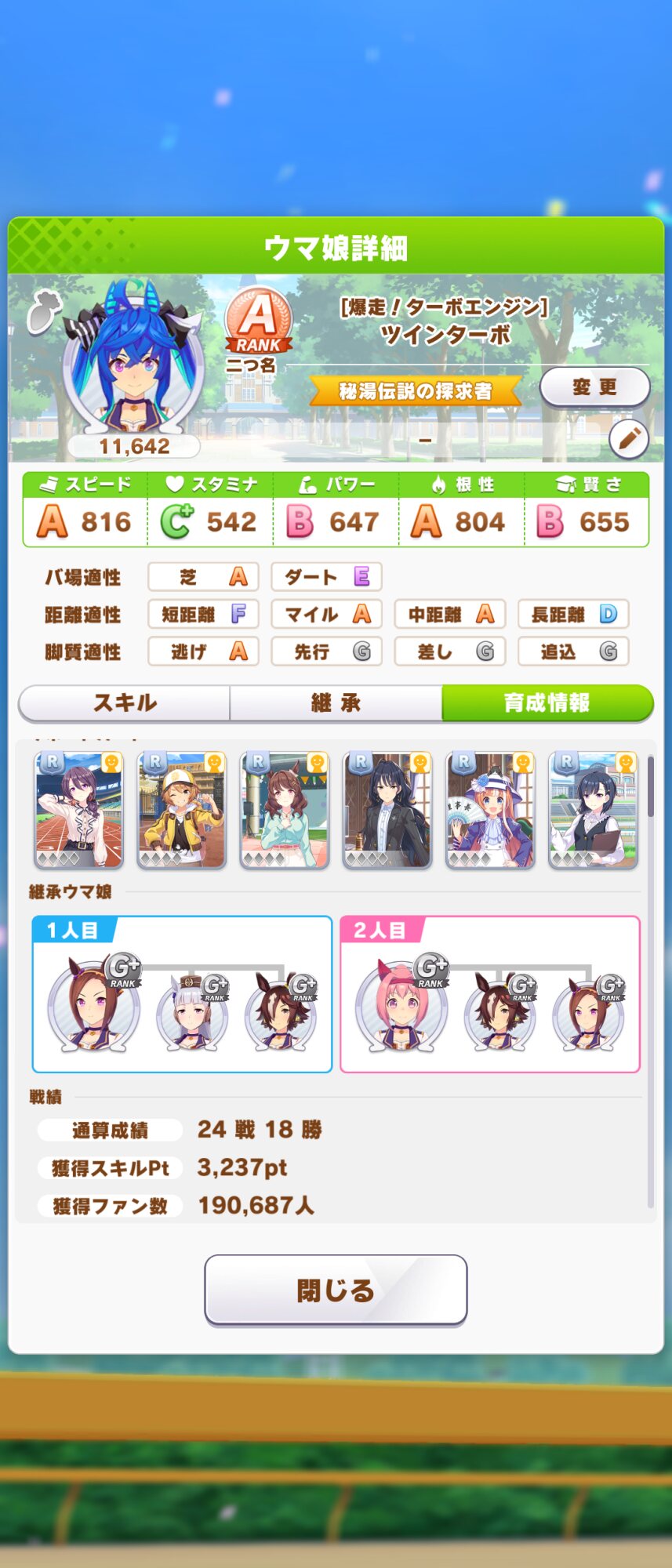Open the first support card with purple-haired girl
This screenshot has height=1568, width=672.
78,810
